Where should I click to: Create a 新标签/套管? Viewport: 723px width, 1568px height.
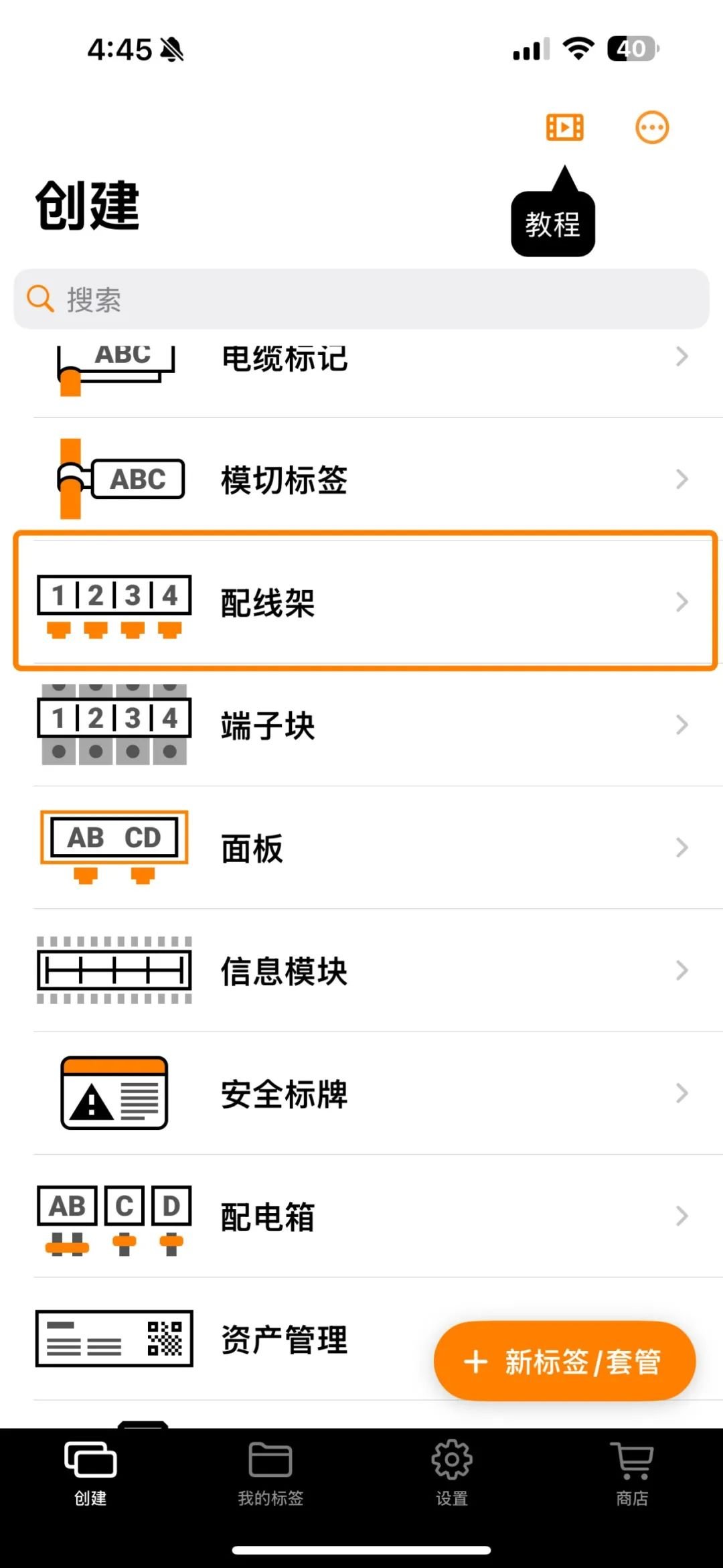click(564, 1361)
